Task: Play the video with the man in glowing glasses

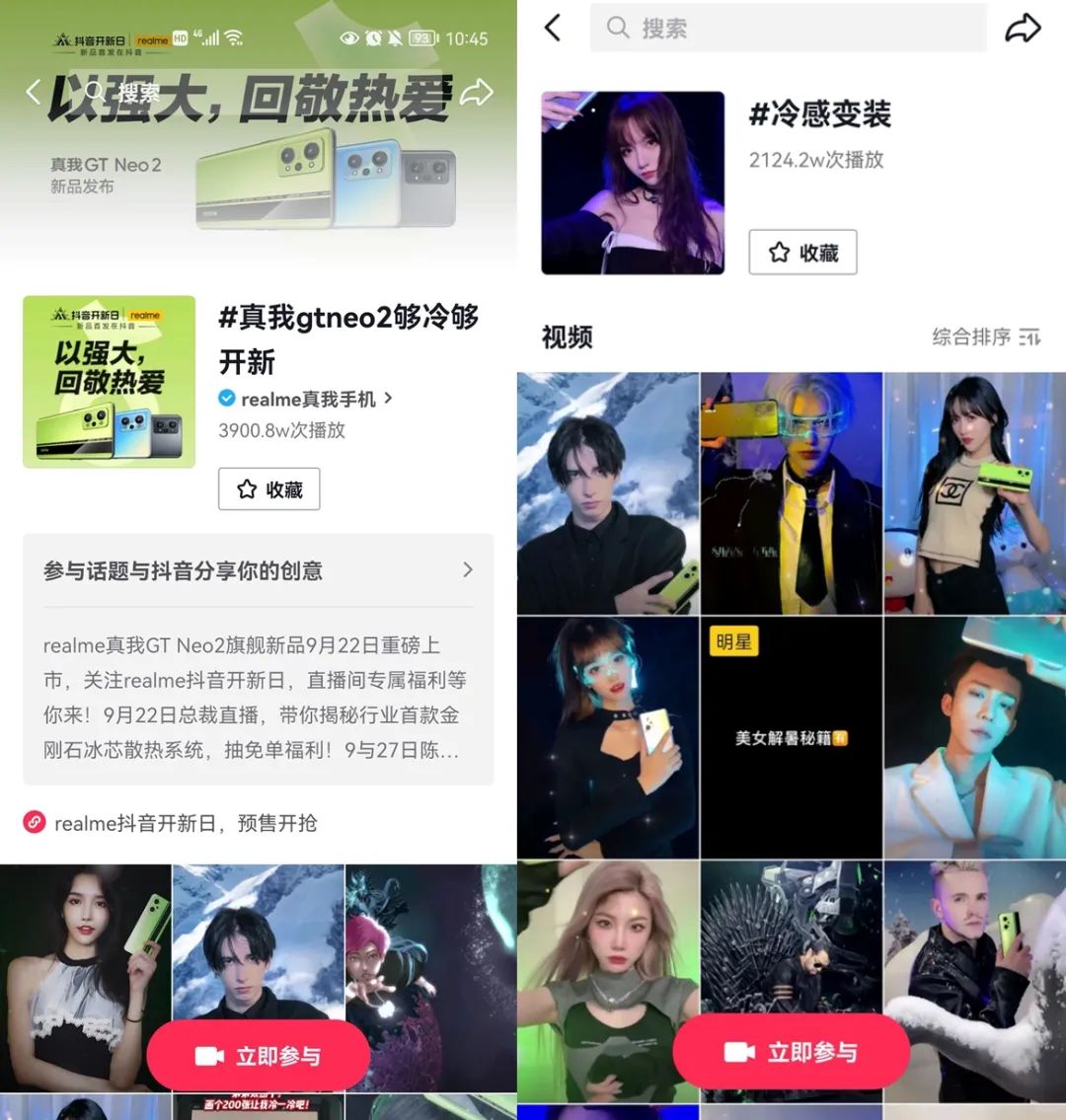Action: coord(791,493)
